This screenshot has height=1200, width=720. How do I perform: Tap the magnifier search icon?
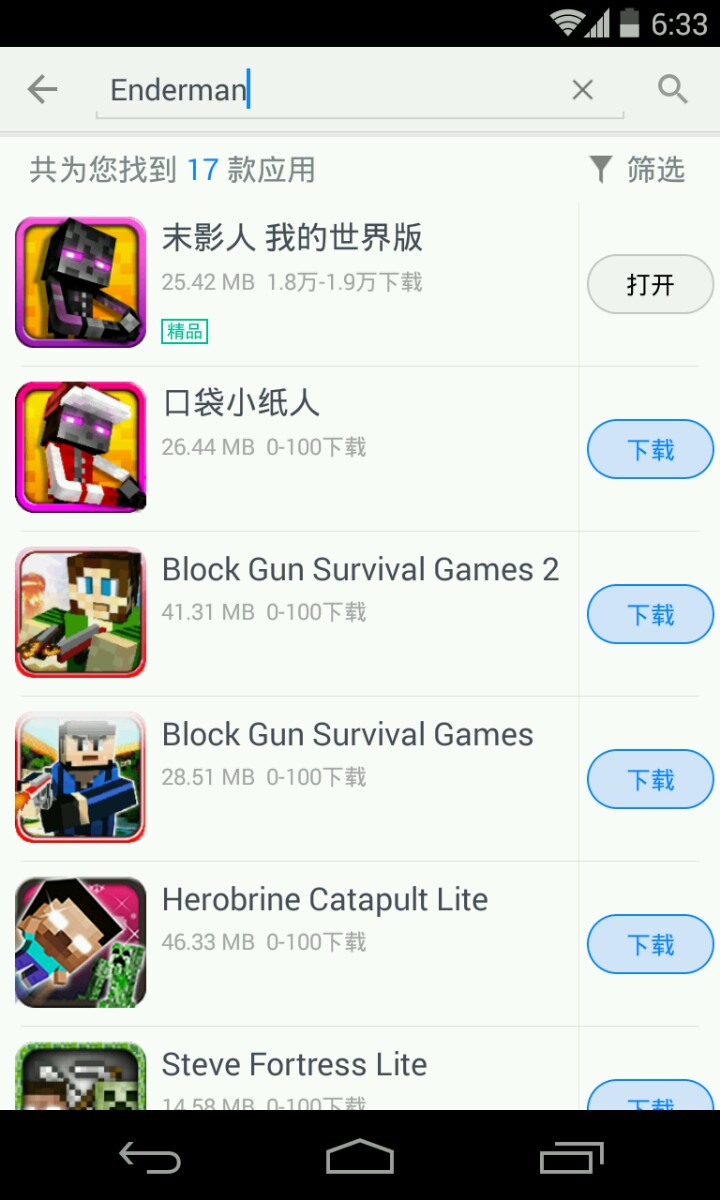(673, 90)
